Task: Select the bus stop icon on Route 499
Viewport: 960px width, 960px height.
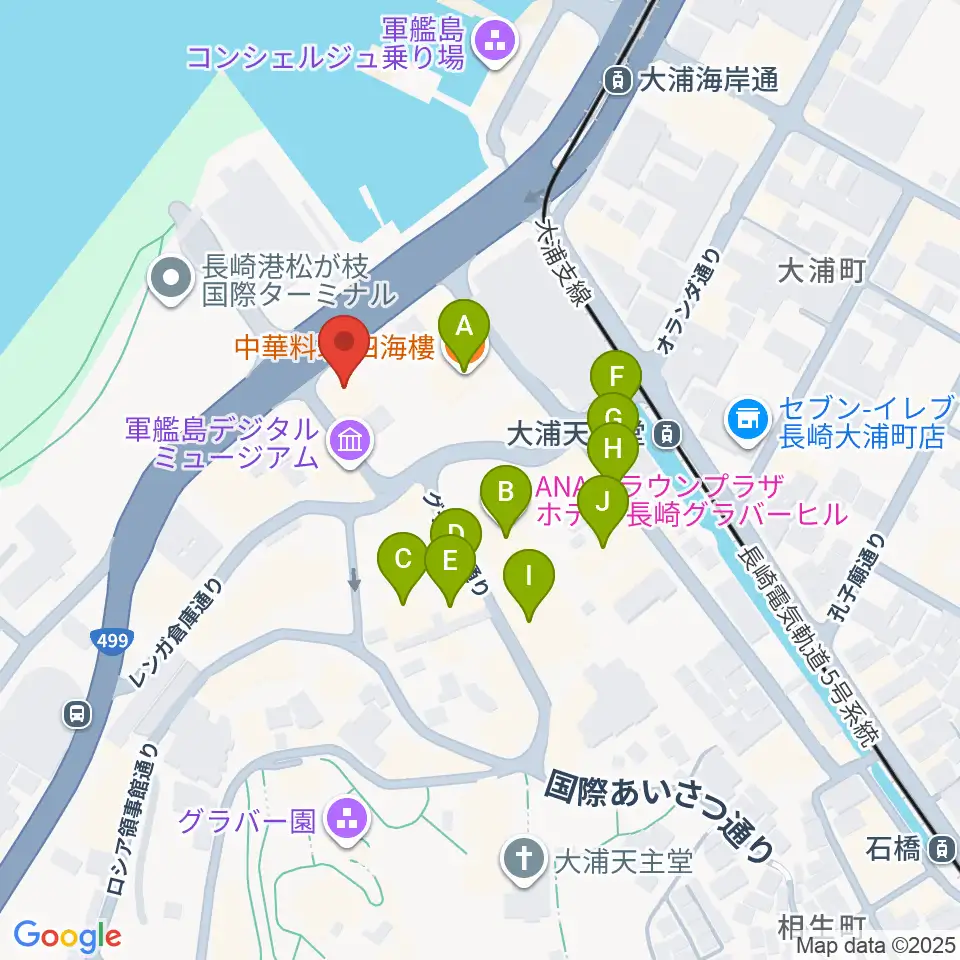Action: tap(76, 713)
